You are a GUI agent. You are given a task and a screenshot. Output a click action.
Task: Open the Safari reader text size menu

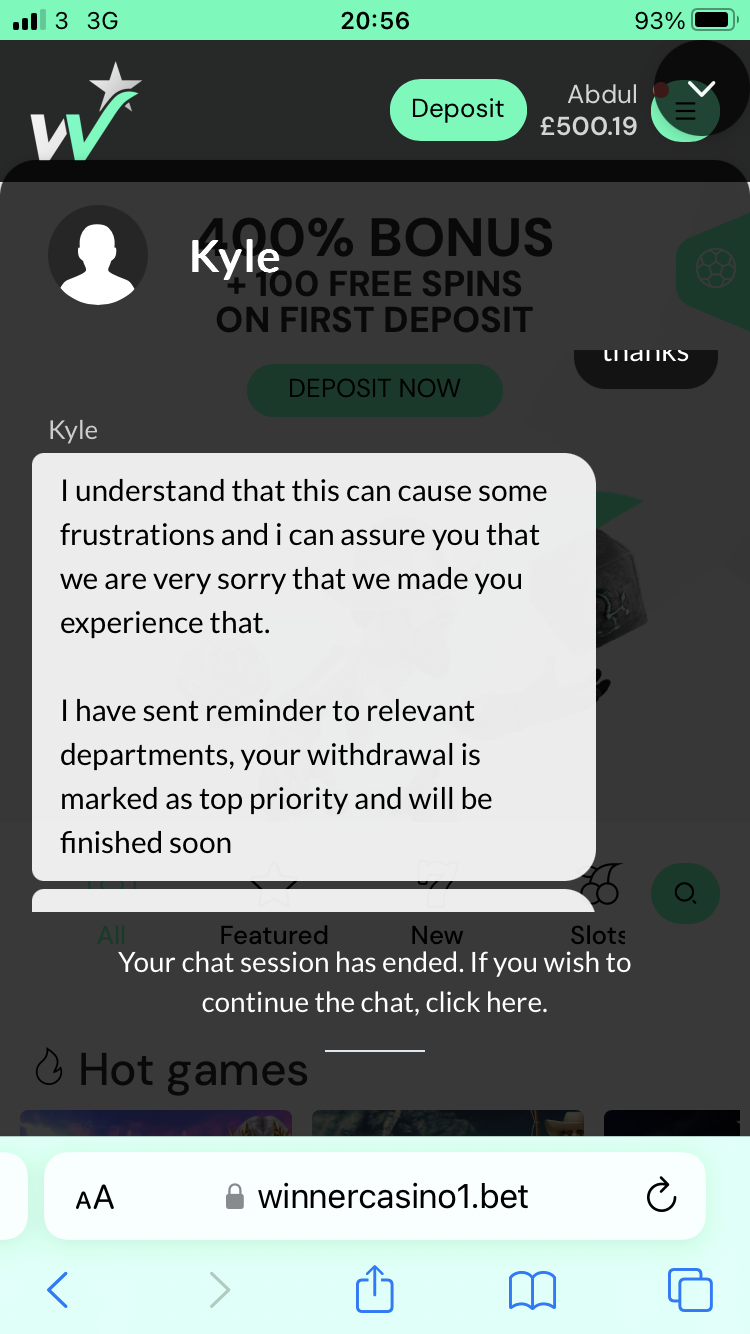[x=95, y=1197]
